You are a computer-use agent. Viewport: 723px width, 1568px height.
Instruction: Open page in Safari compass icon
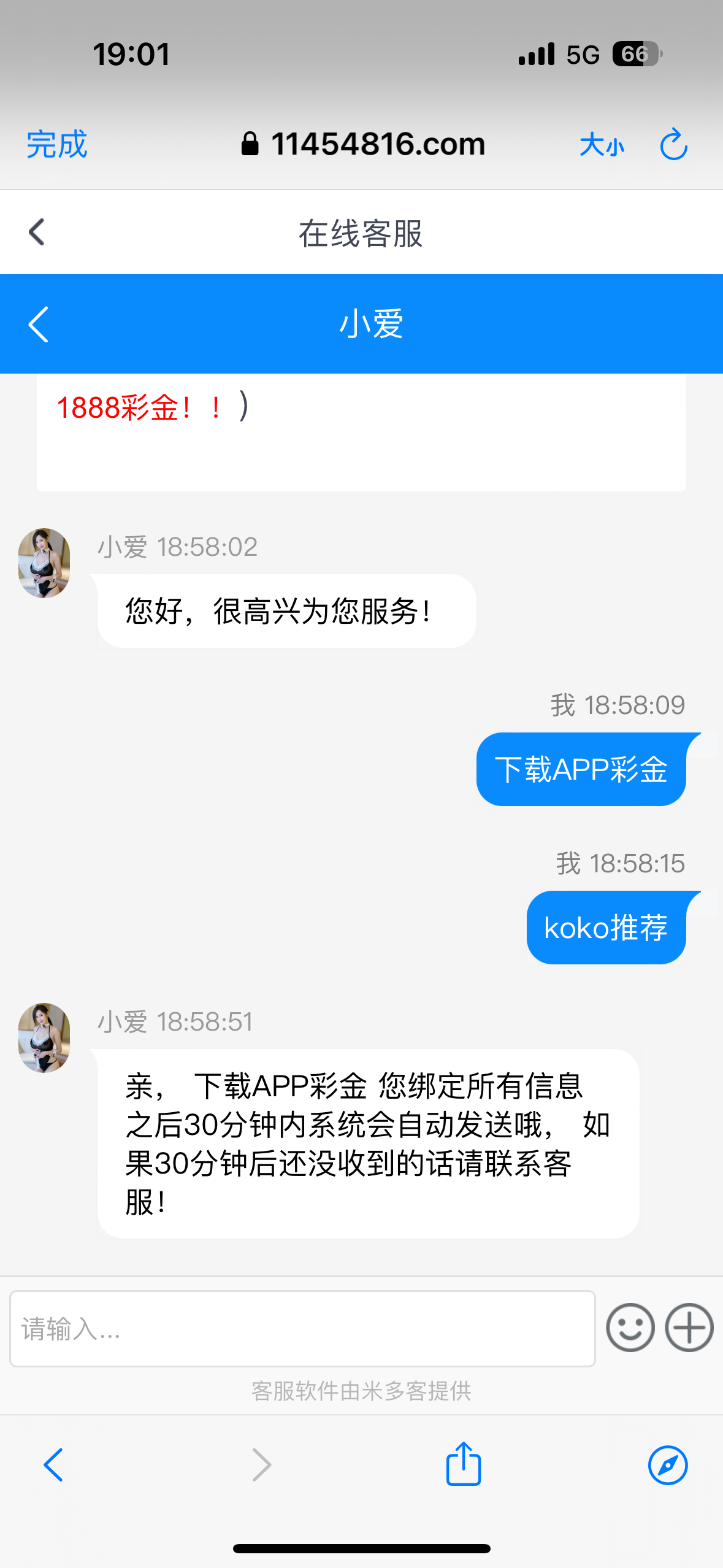coord(668,1465)
